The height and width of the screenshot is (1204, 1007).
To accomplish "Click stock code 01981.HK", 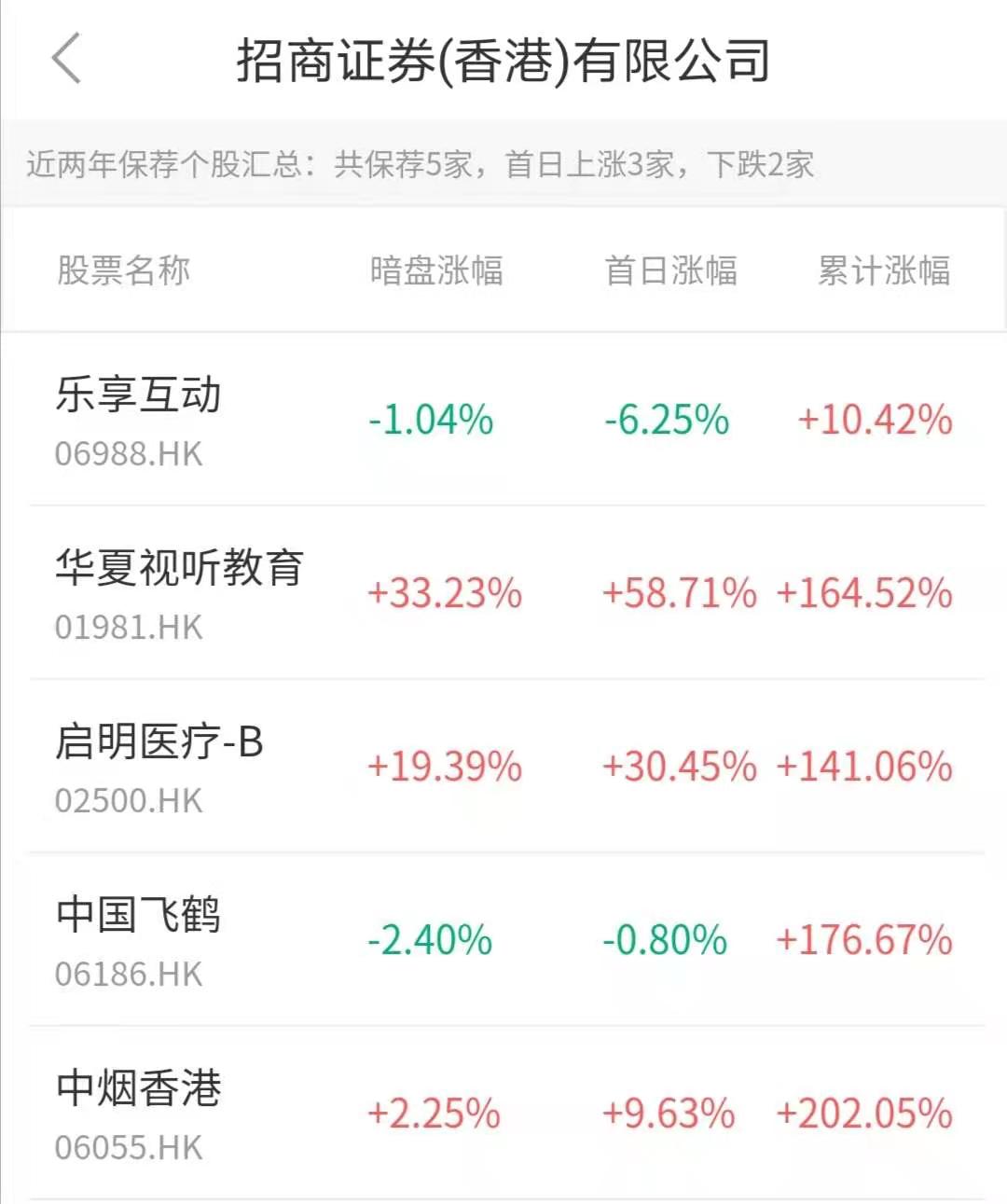I will click(x=127, y=627).
